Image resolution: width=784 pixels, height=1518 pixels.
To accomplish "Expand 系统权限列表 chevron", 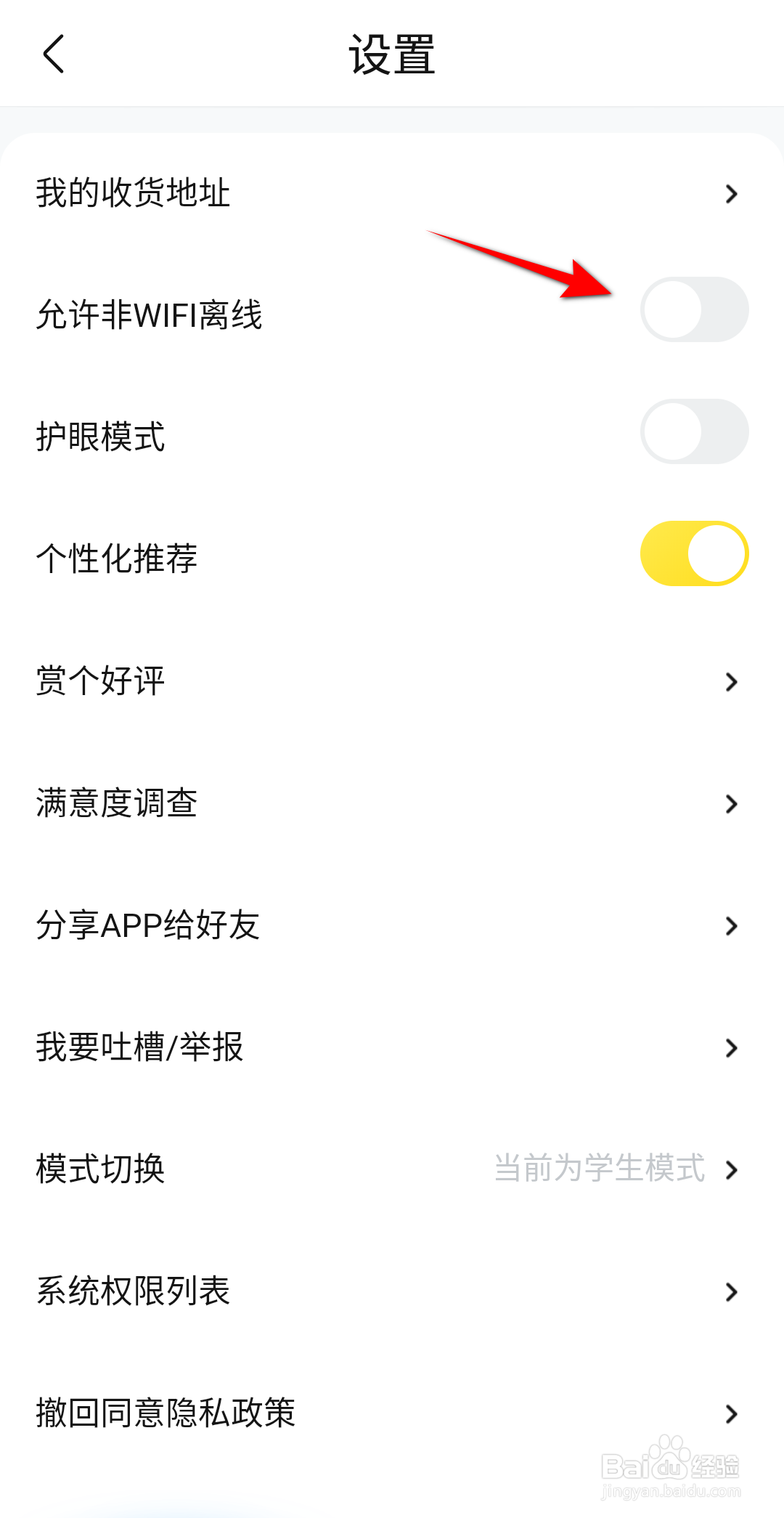I will point(732,1291).
